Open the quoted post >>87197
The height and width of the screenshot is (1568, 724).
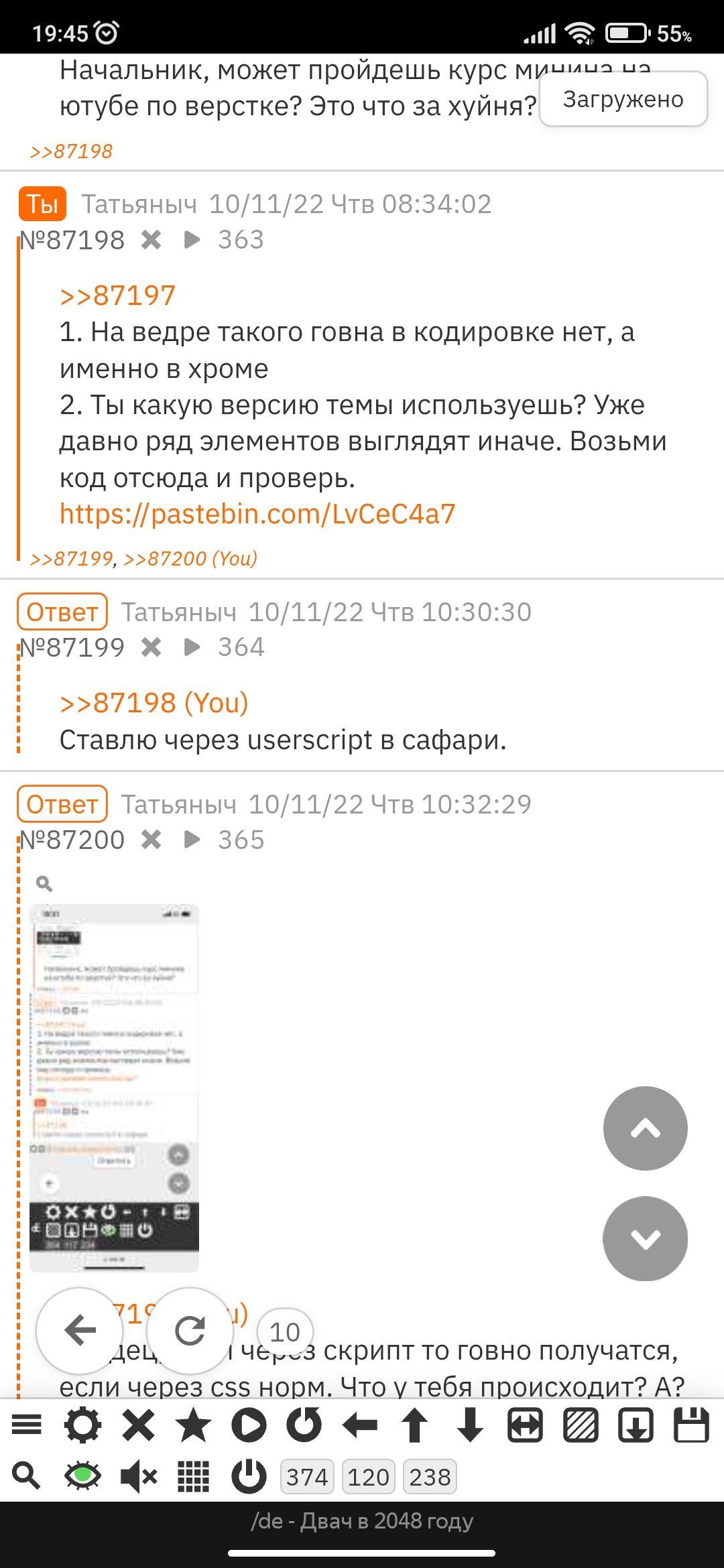[117, 296]
